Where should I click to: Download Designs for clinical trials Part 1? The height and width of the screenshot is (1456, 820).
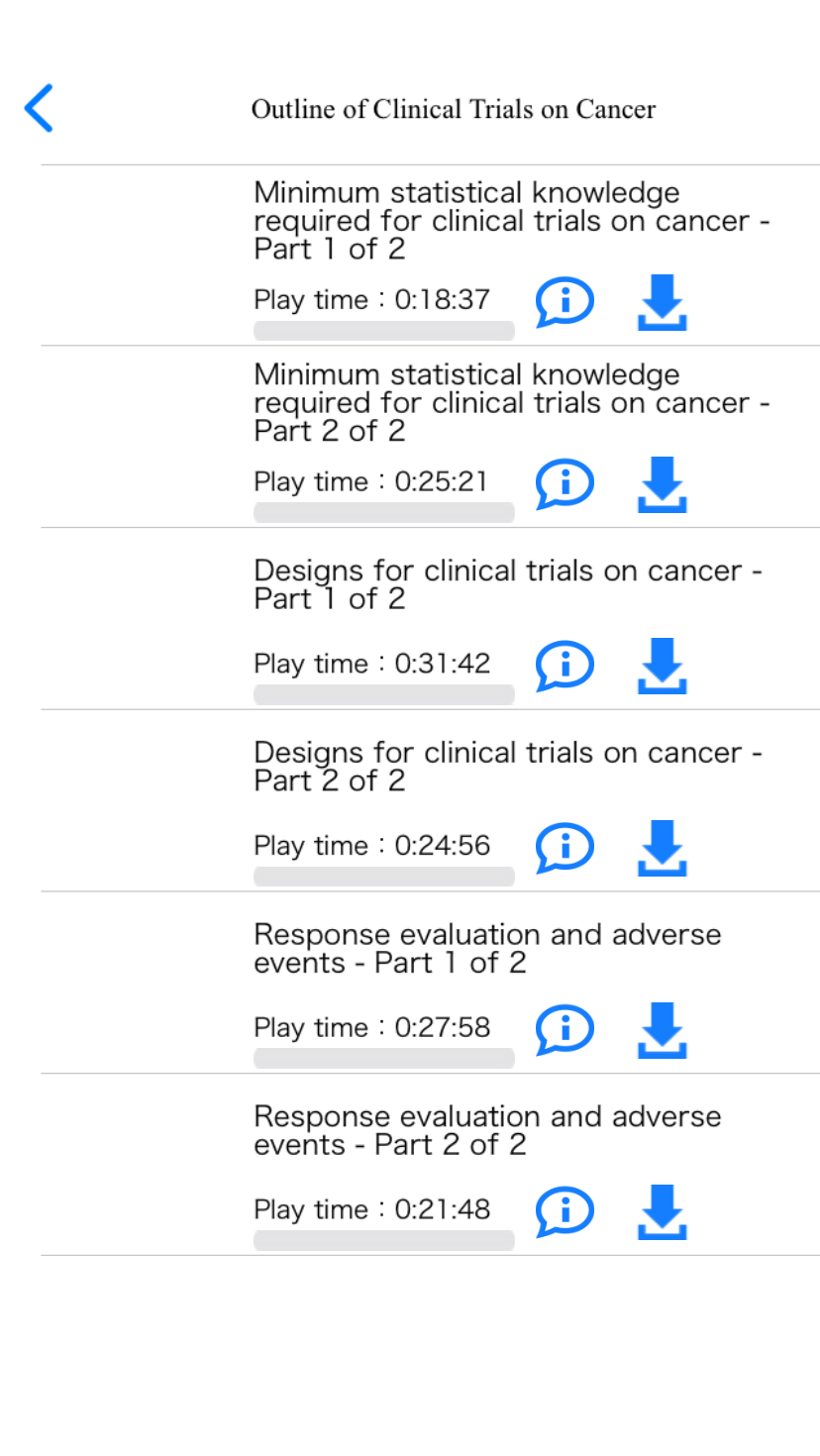coord(662,666)
